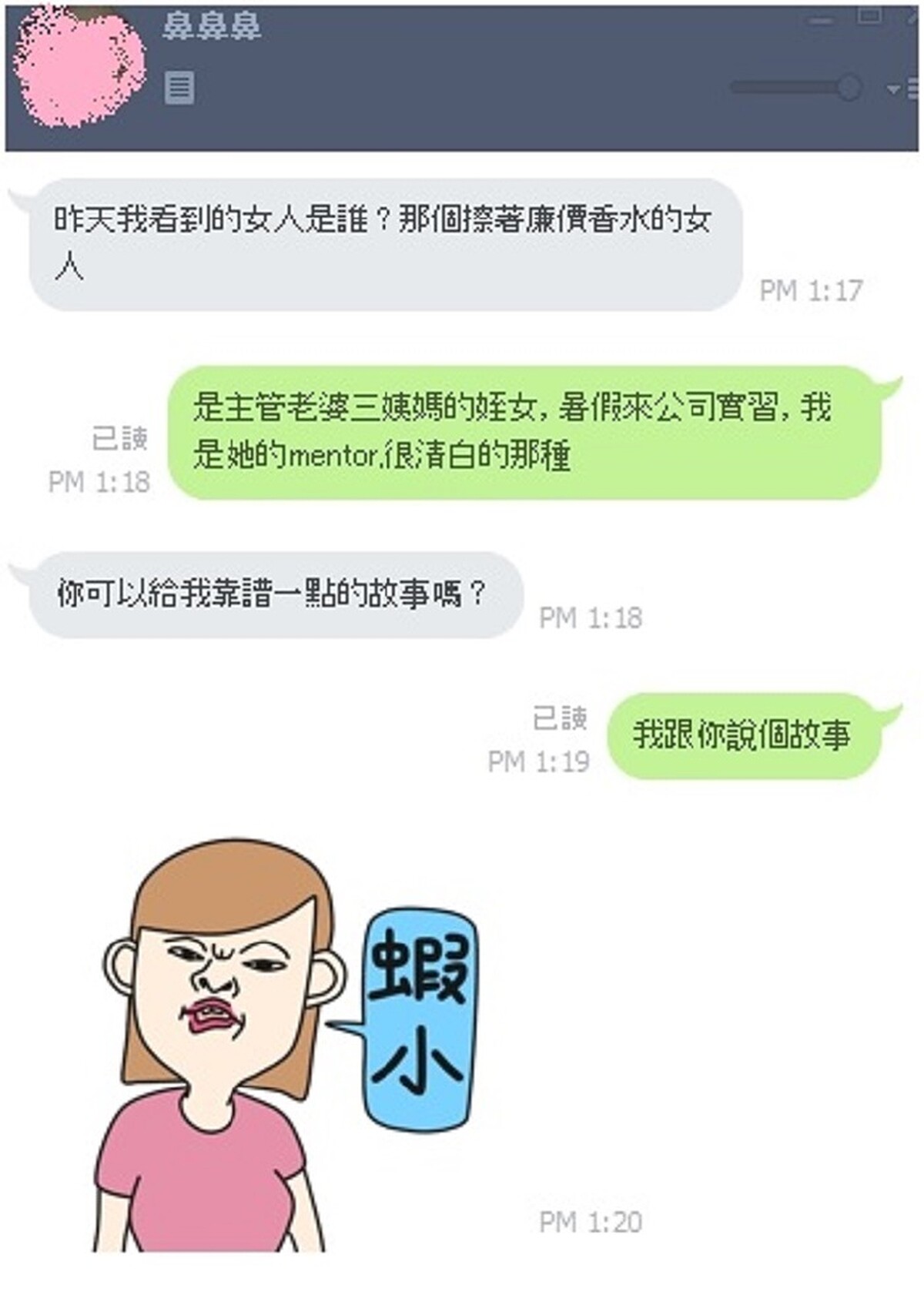This screenshot has height=1305, width=924.
Task: Minimize the chat window
Action: (822, 21)
